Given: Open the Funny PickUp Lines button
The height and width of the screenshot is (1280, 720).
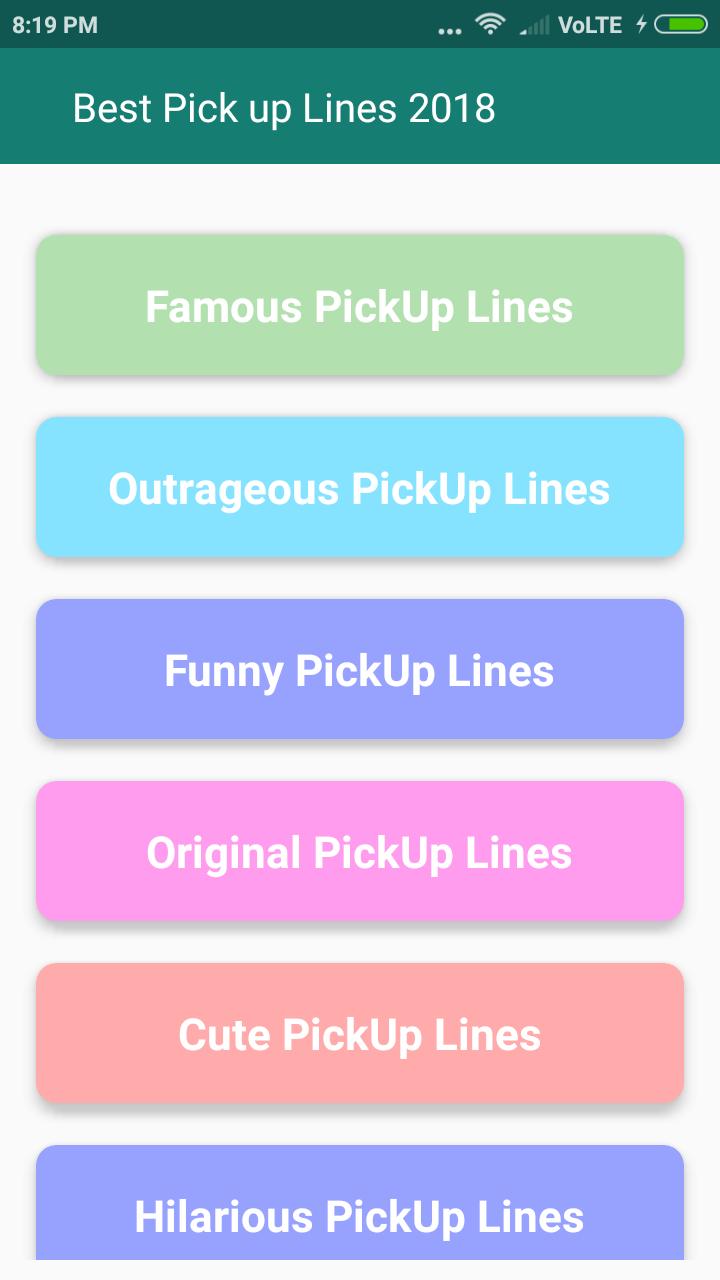Looking at the screenshot, I should [x=360, y=670].
